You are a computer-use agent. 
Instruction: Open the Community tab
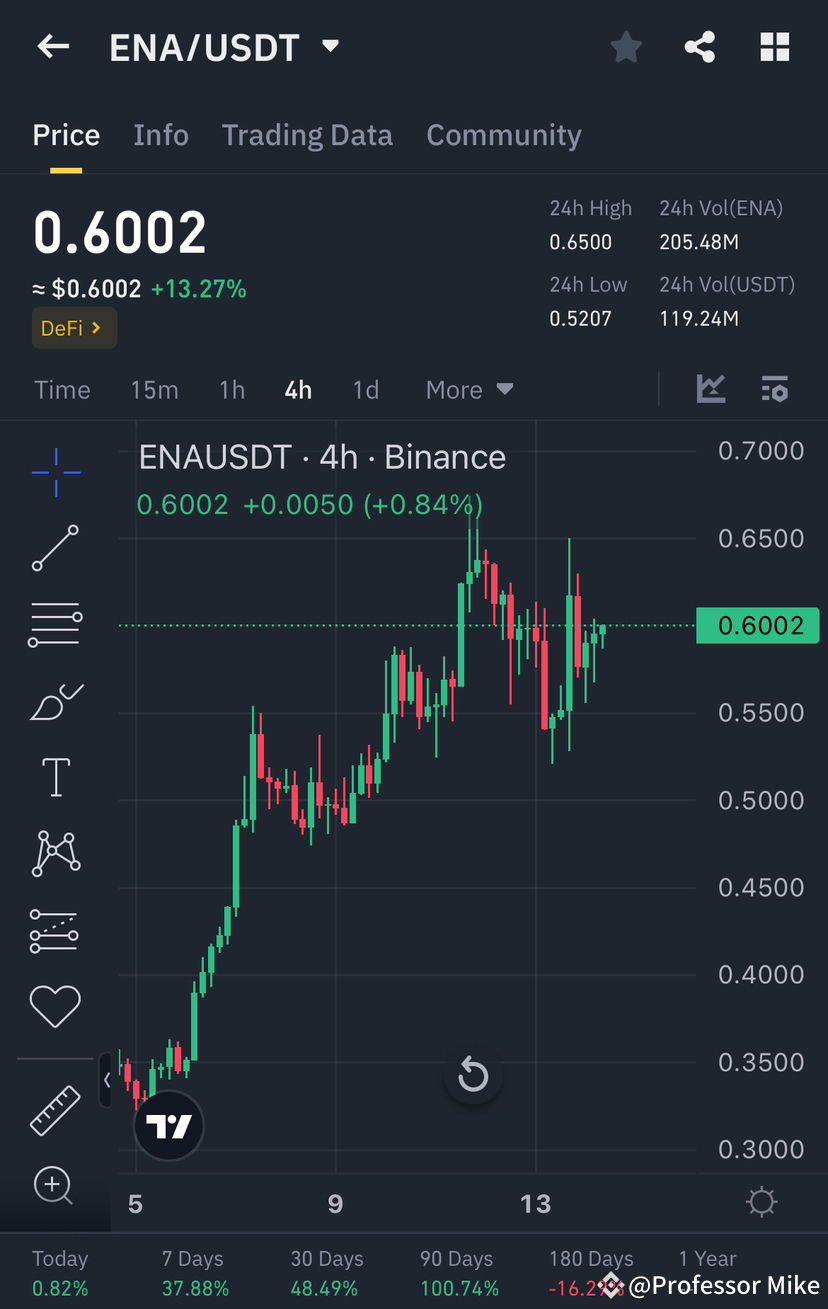[x=504, y=134]
